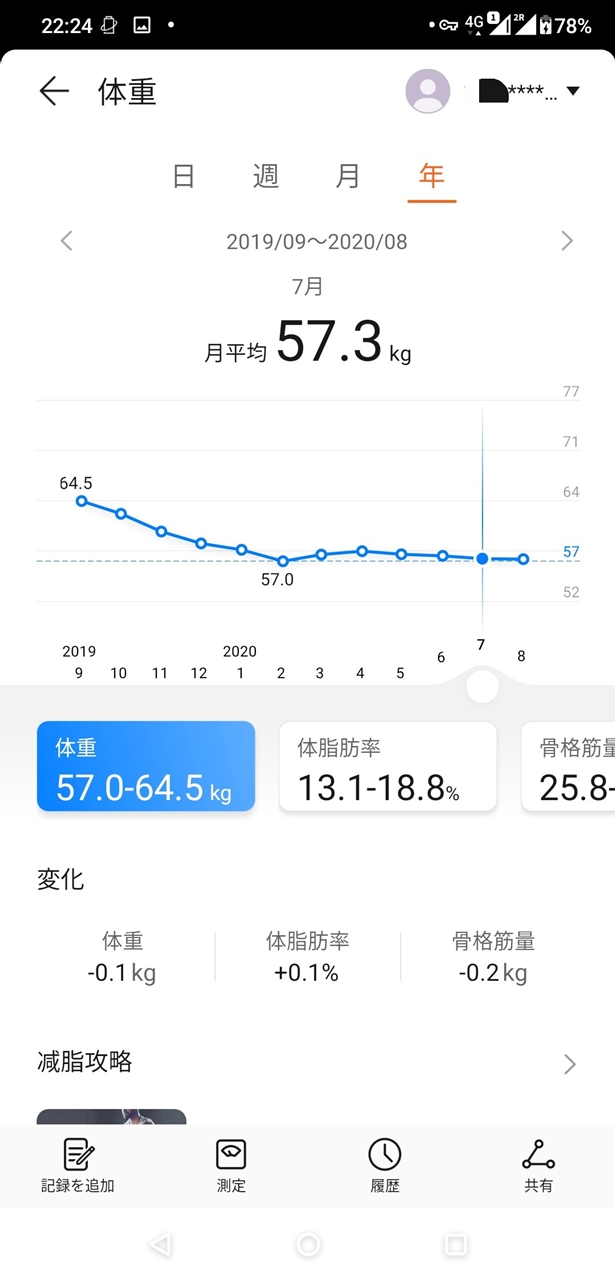Show the next year period

567,241
